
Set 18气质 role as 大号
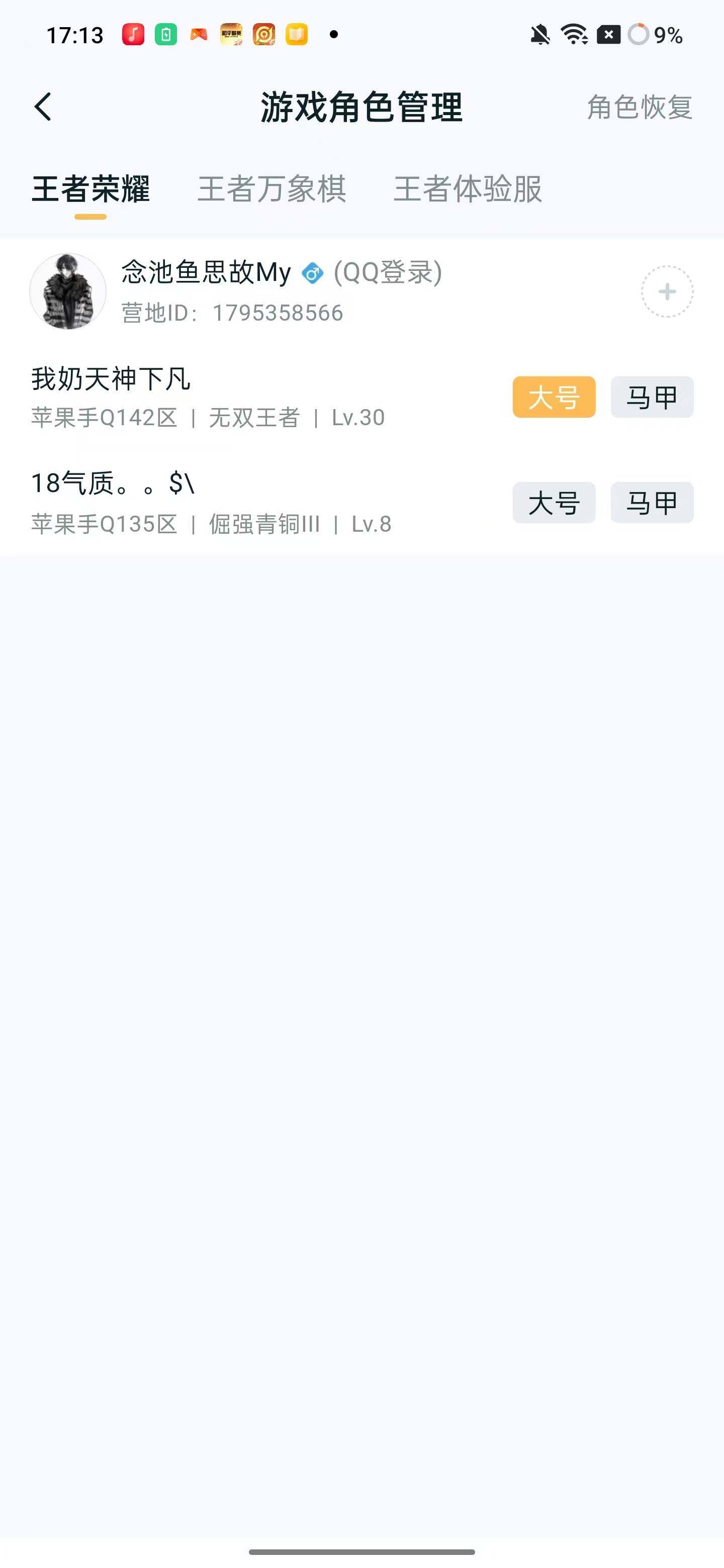tap(554, 502)
